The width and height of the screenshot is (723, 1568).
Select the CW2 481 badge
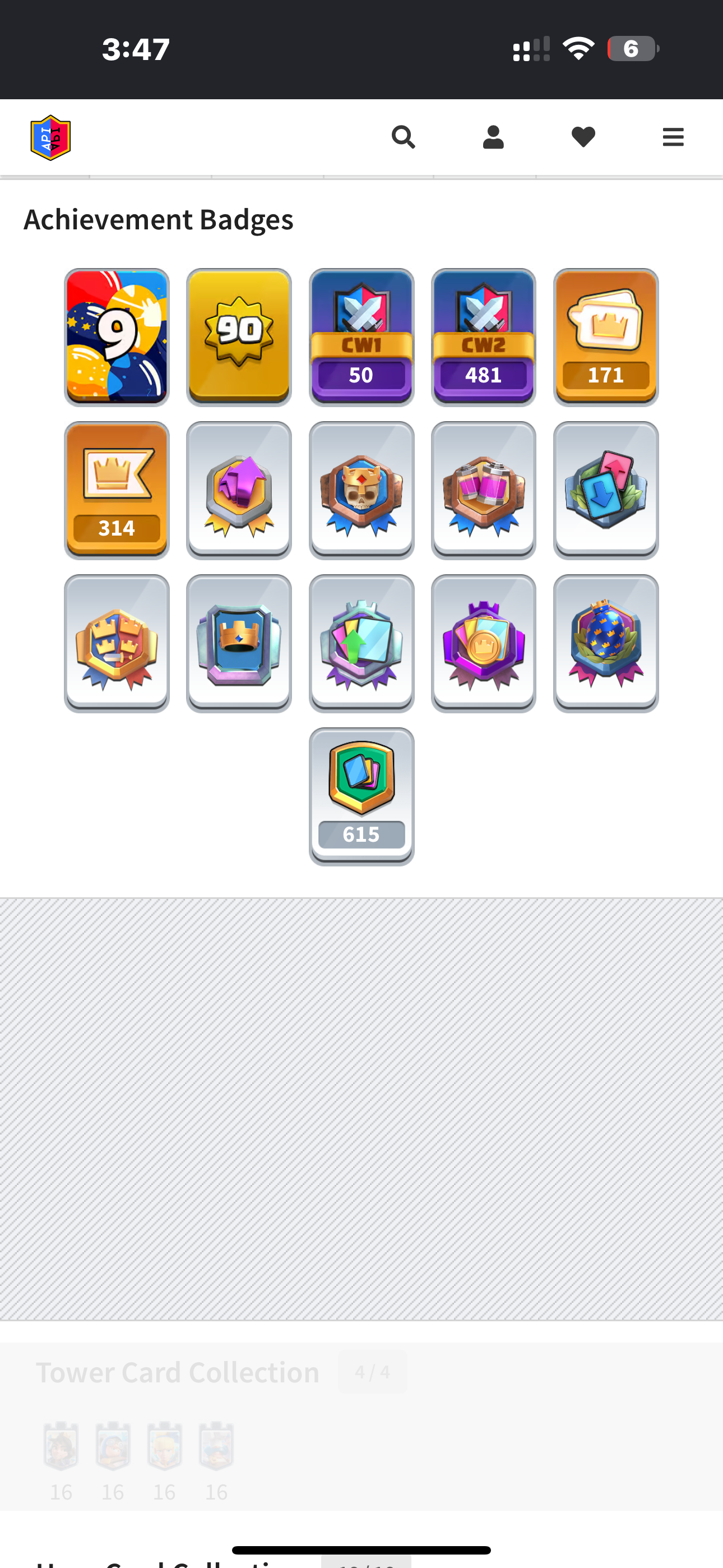(483, 337)
